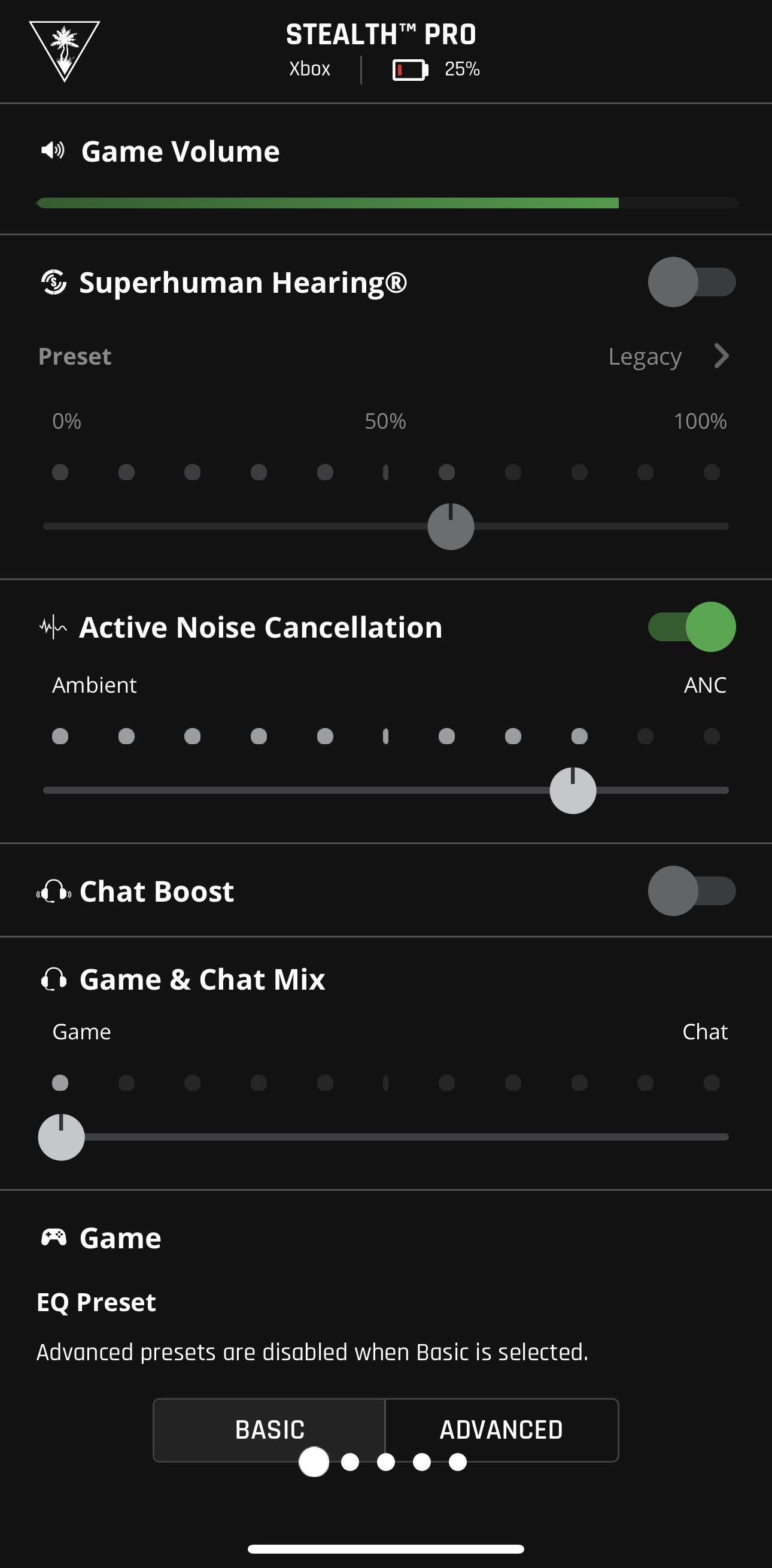Screen dimensions: 772x1568
Task: Enable the Chat Boost switch
Action: tap(691, 891)
